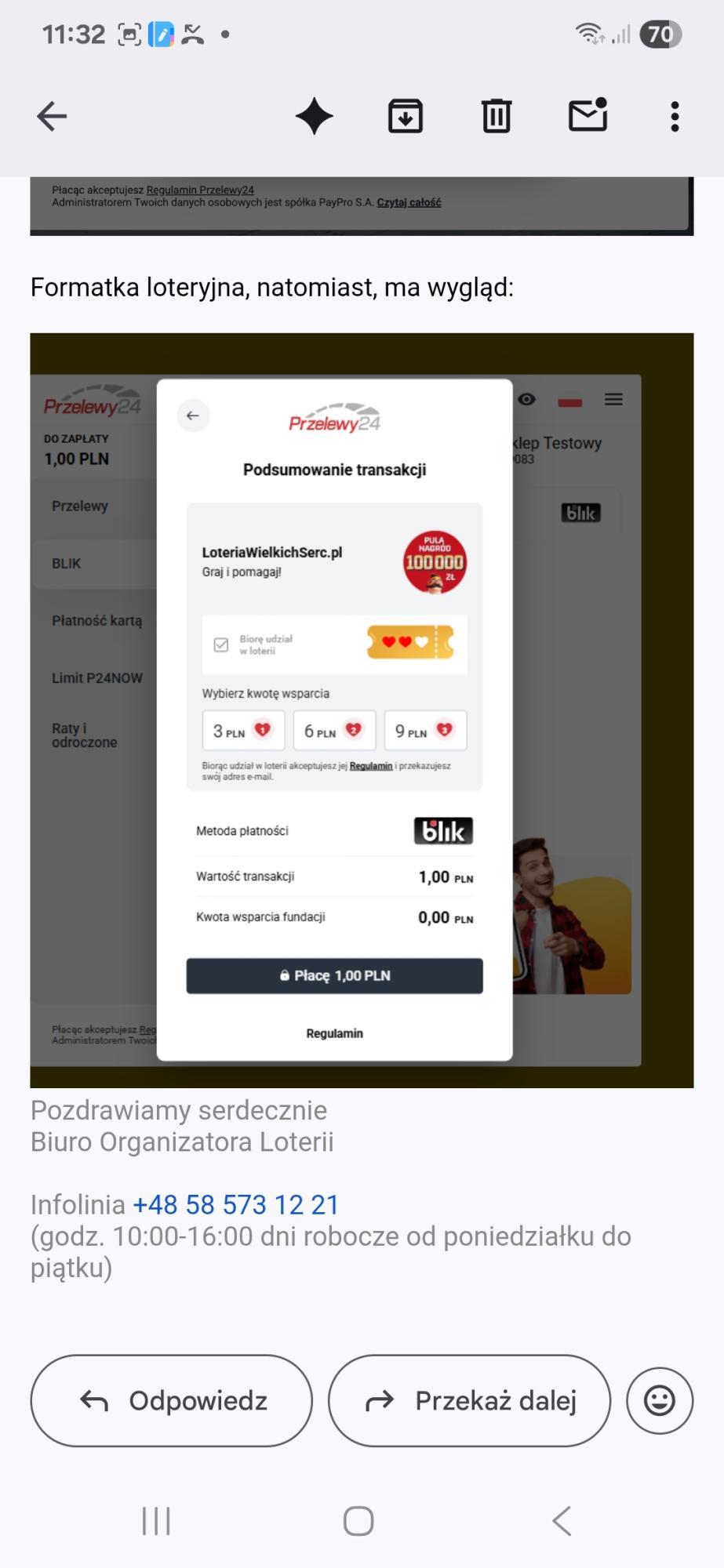This screenshot has width=724, height=1568.
Task: Delete this email with the trash icon
Action: point(497,117)
